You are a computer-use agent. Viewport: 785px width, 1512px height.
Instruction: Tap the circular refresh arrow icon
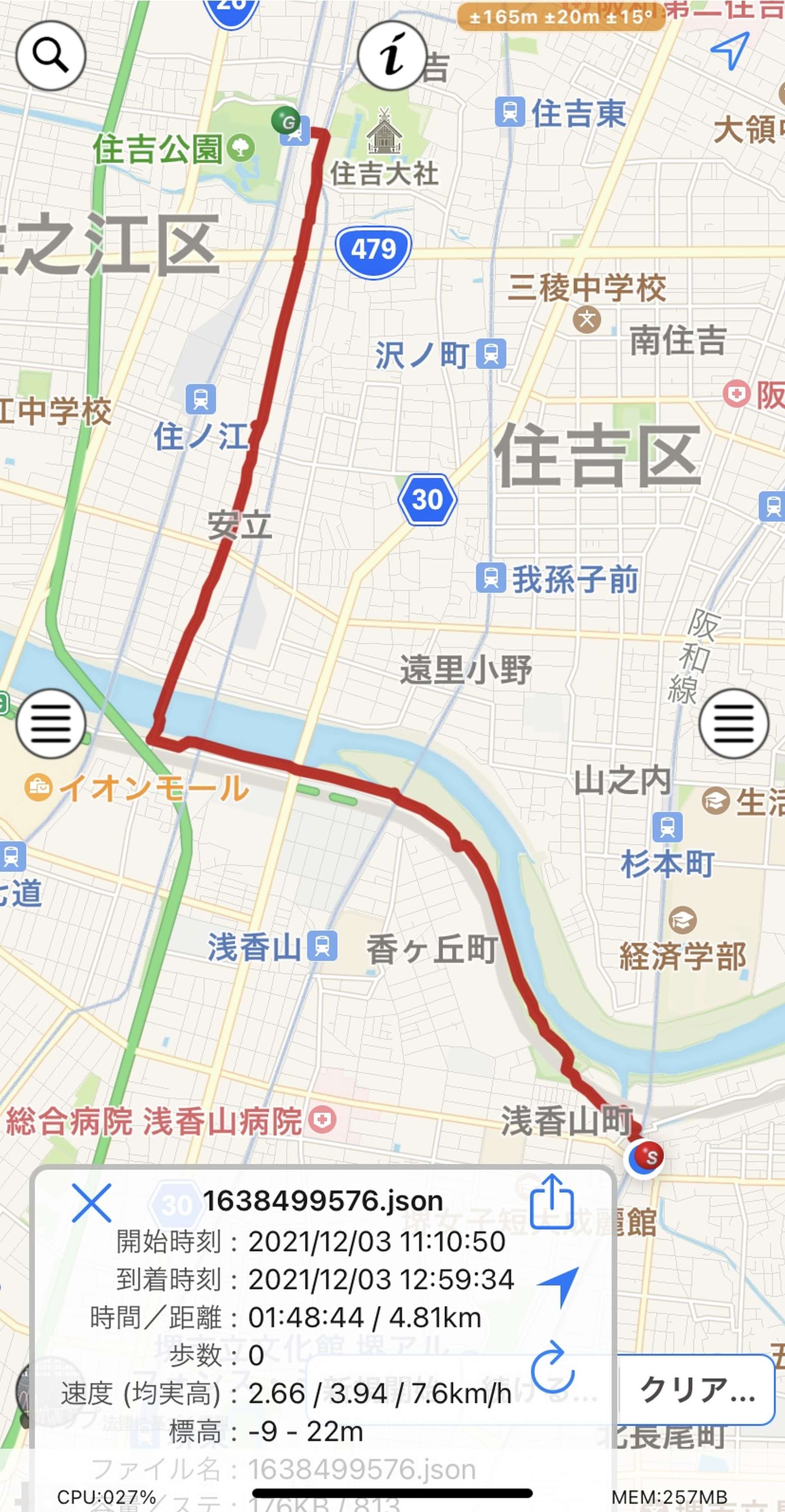(552, 1368)
